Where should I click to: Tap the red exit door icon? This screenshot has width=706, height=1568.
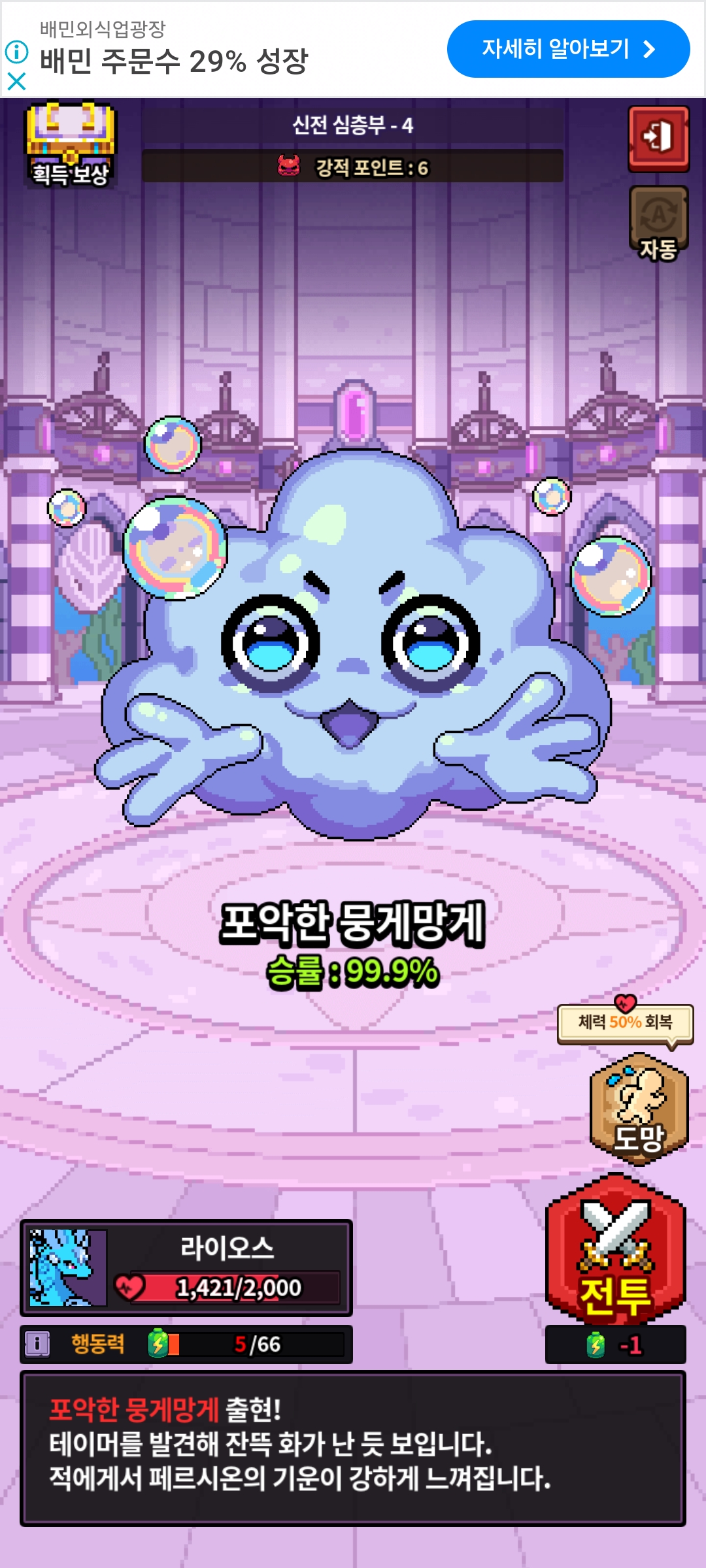[x=658, y=139]
